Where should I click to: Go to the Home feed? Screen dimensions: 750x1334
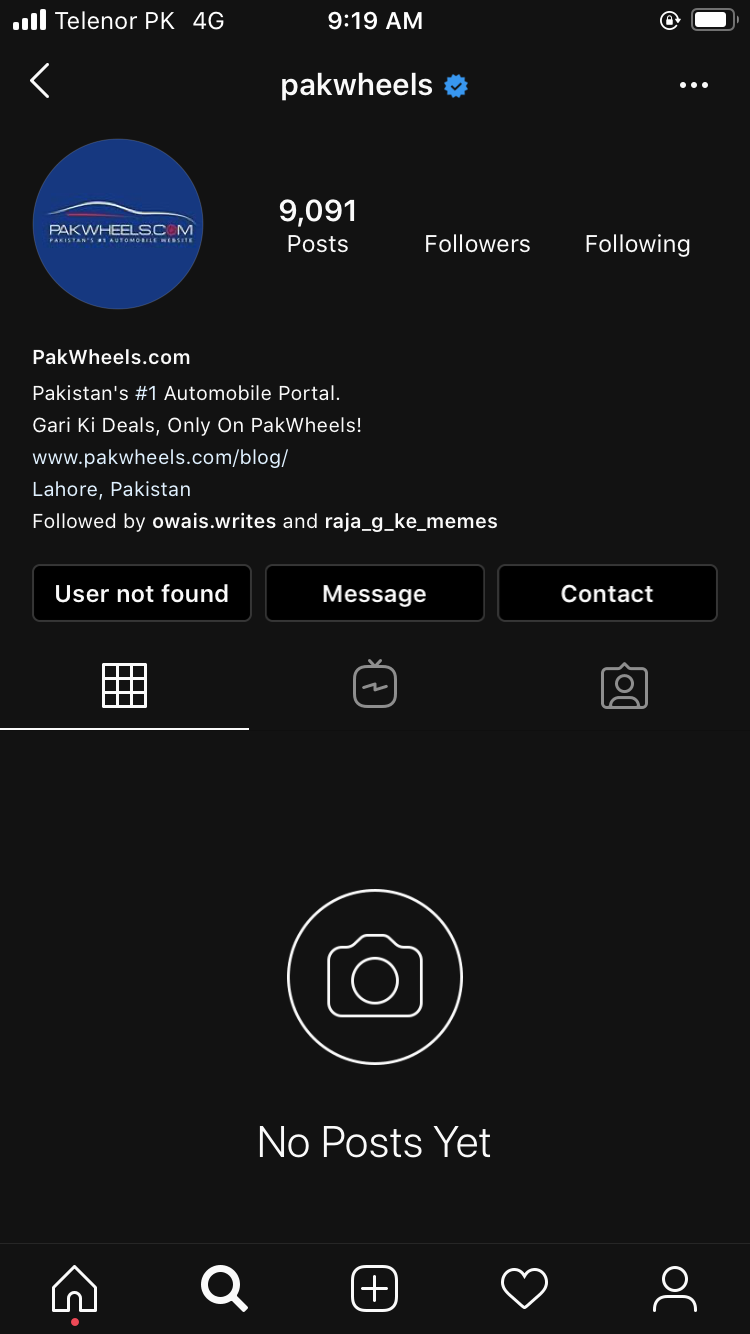[x=75, y=1288]
